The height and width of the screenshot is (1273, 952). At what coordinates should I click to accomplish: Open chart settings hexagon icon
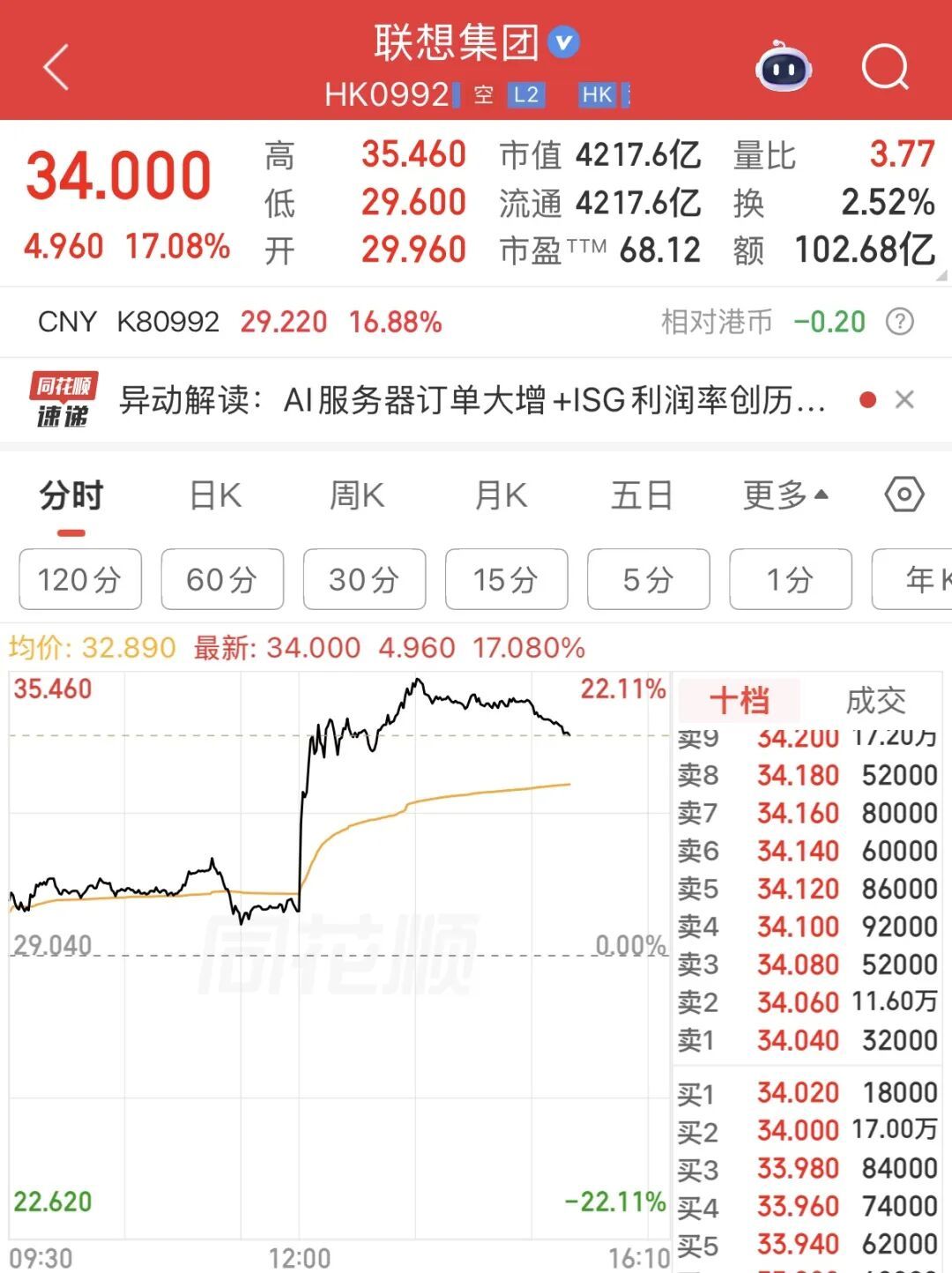pos(904,495)
